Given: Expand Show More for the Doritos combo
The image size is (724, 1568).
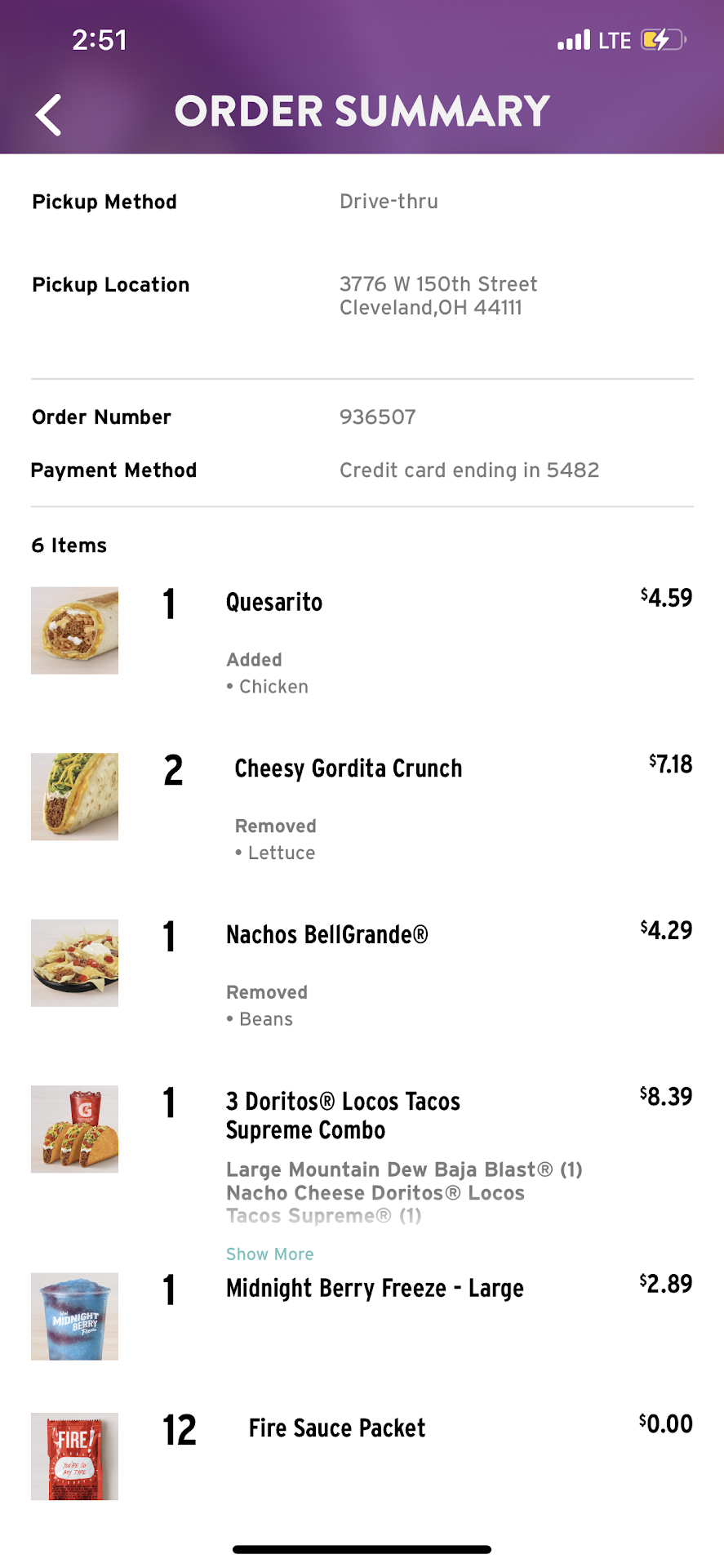Looking at the screenshot, I should [269, 1254].
